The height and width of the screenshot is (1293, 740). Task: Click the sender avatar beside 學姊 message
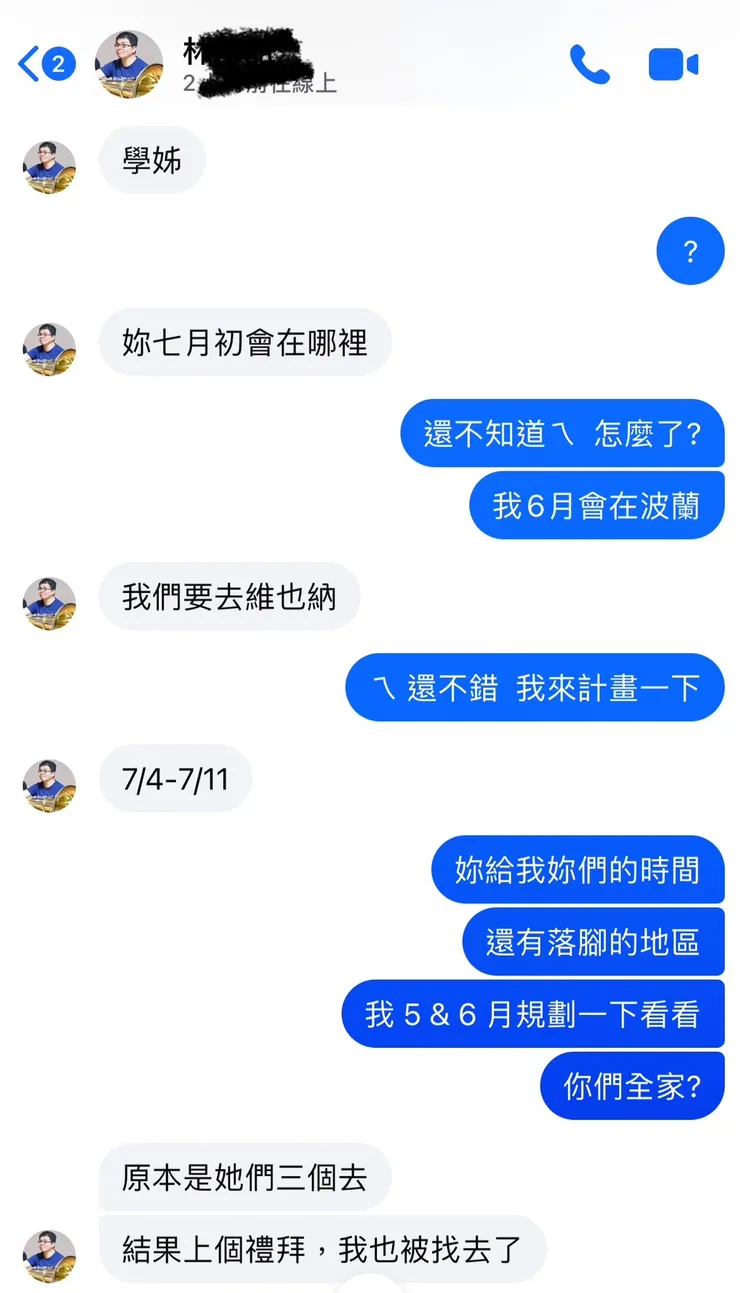[48, 168]
